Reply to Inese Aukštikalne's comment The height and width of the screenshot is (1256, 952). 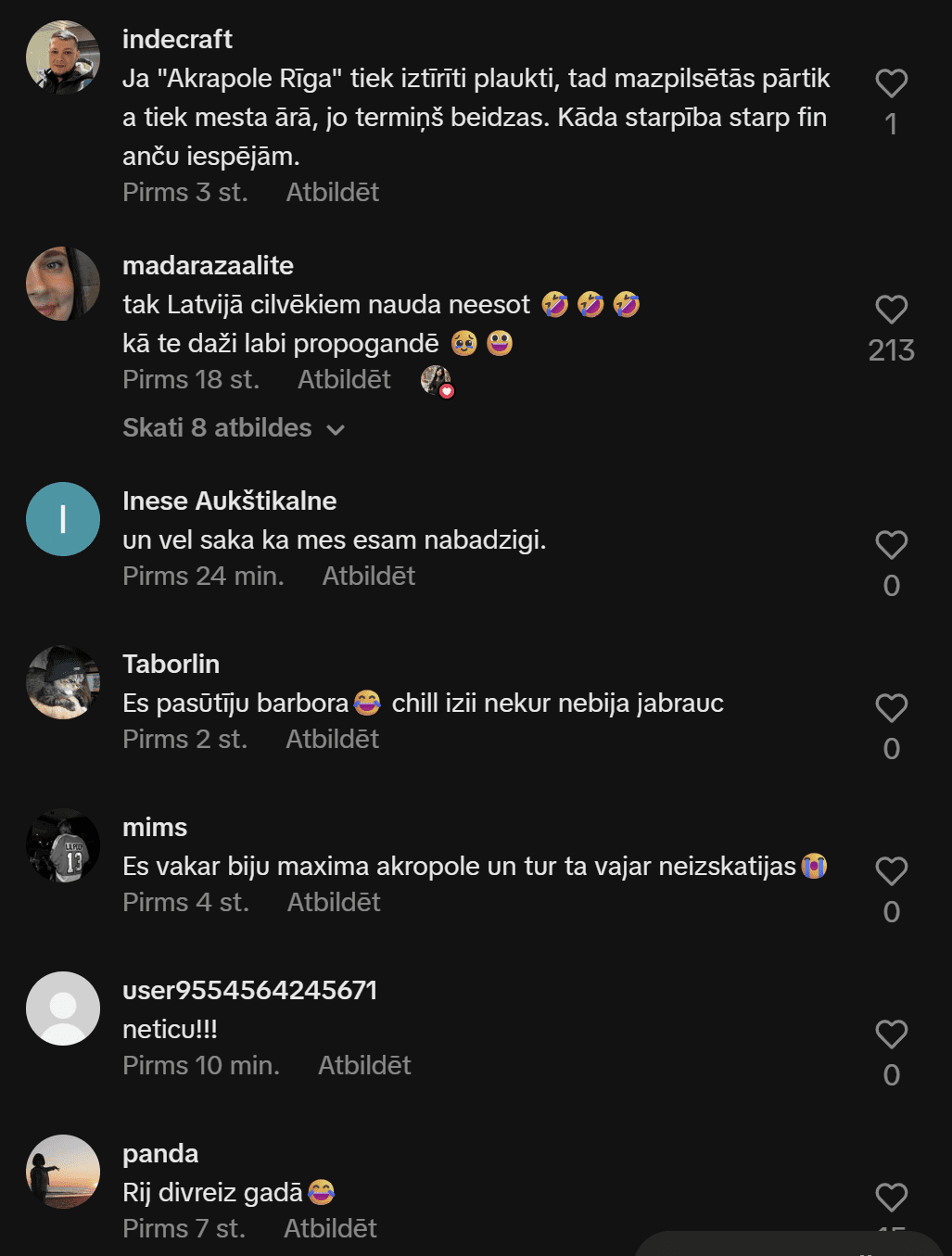point(368,577)
